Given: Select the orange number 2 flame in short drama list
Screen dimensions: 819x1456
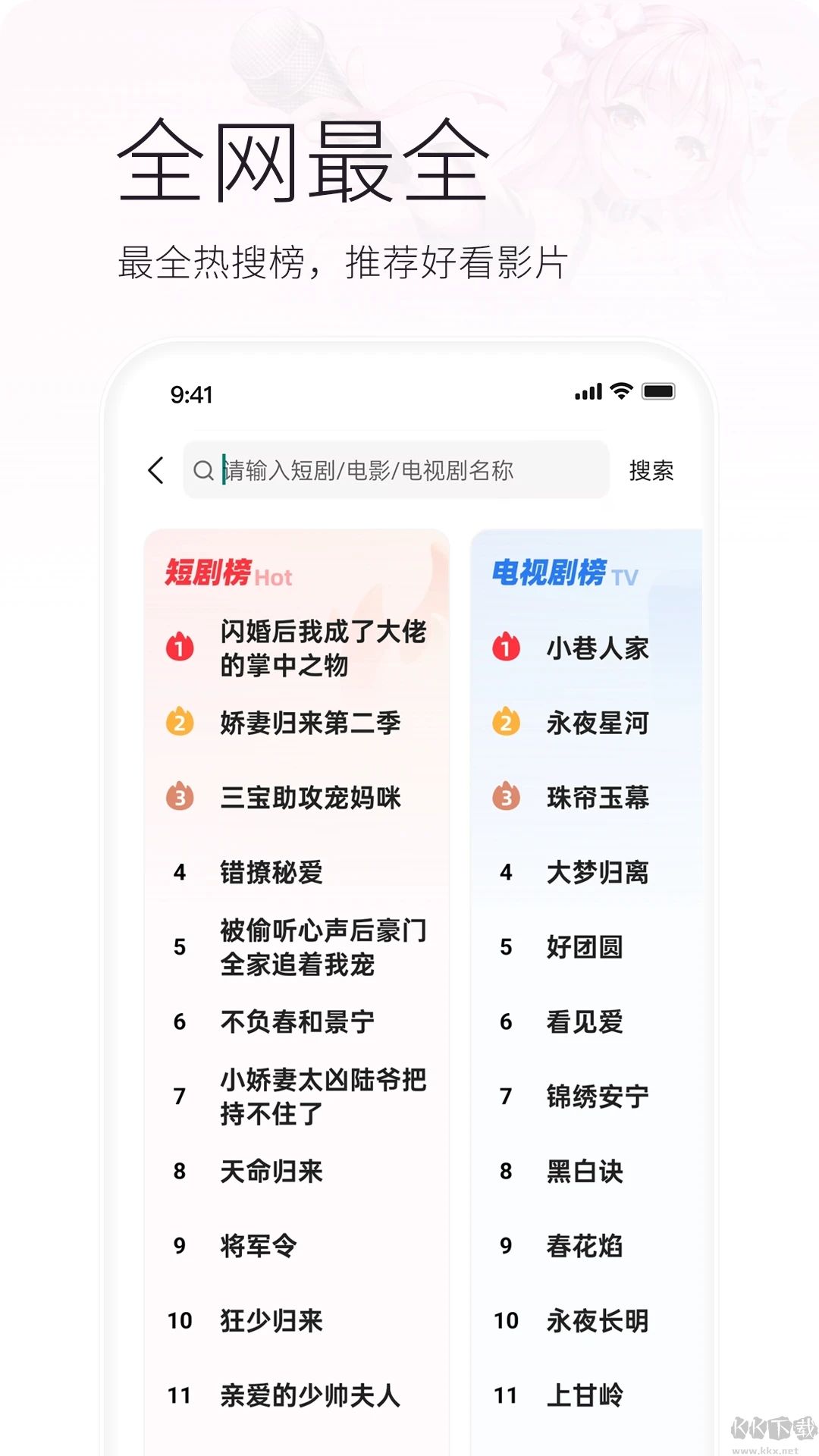Looking at the screenshot, I should click(180, 723).
